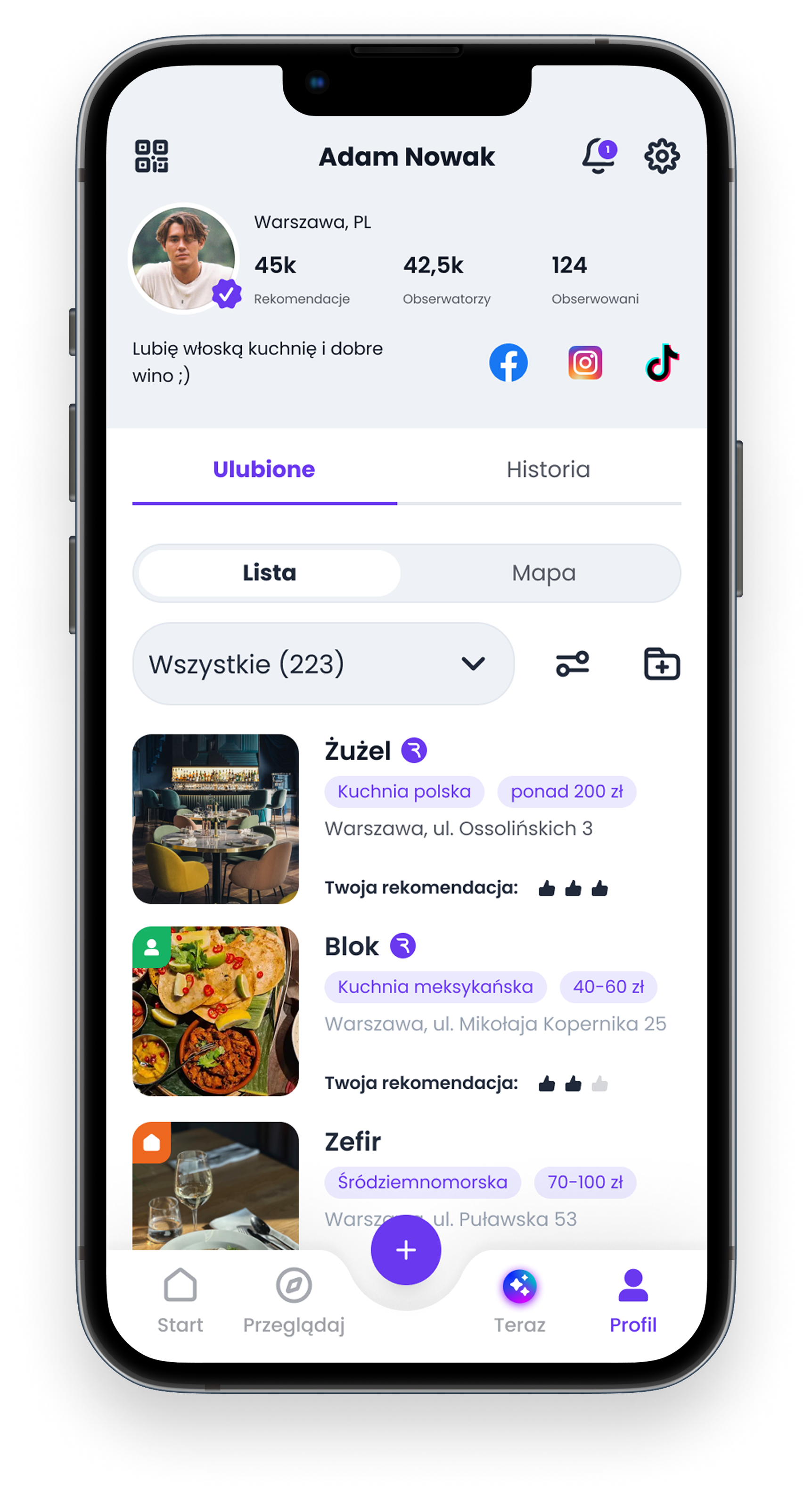
Task: Open Adam's Instagram profile link
Action: (x=585, y=363)
